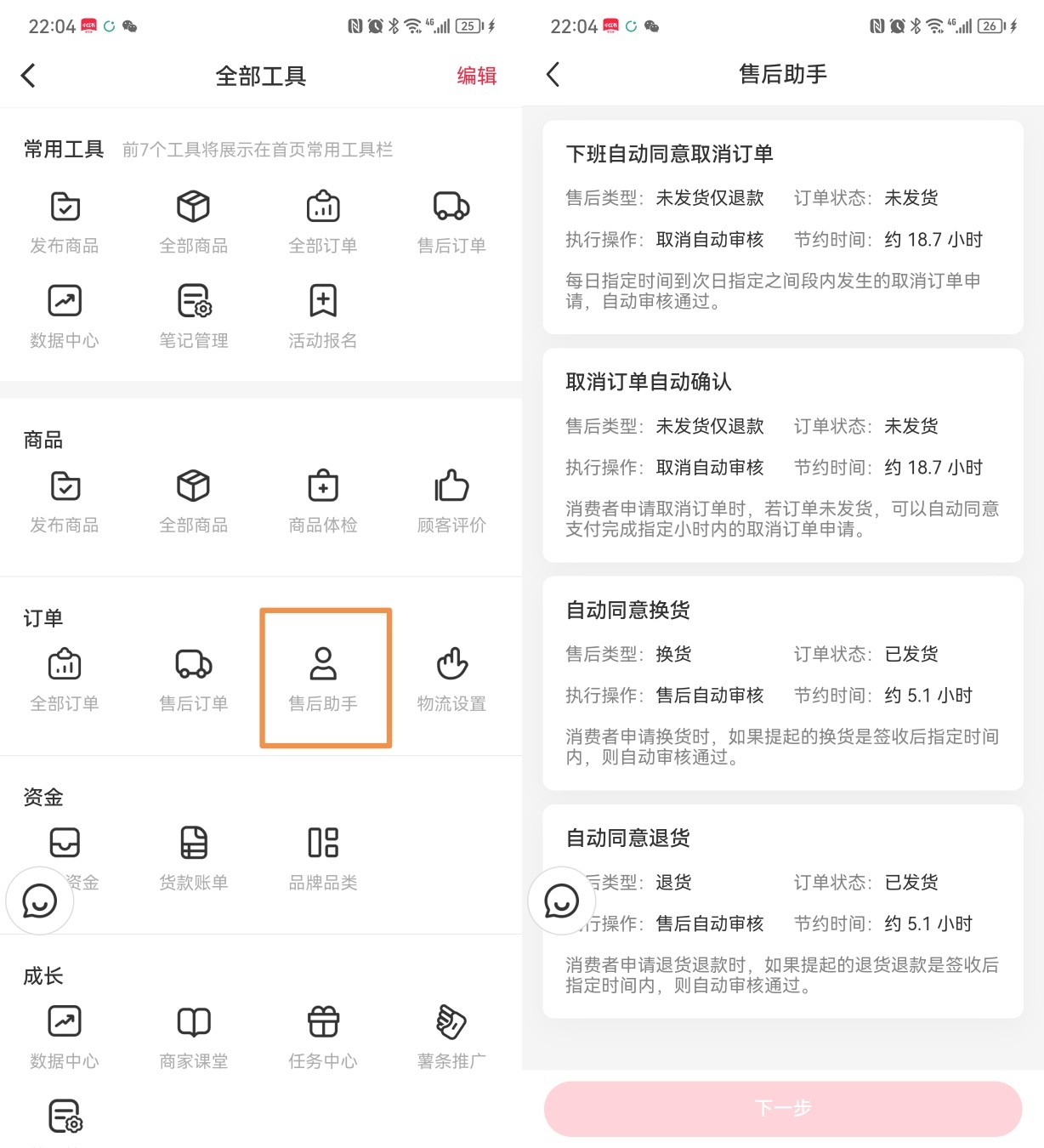The width and height of the screenshot is (1044, 1148).
Task: Go back from the 全部工具 page
Action: pyautogui.click(x=29, y=76)
